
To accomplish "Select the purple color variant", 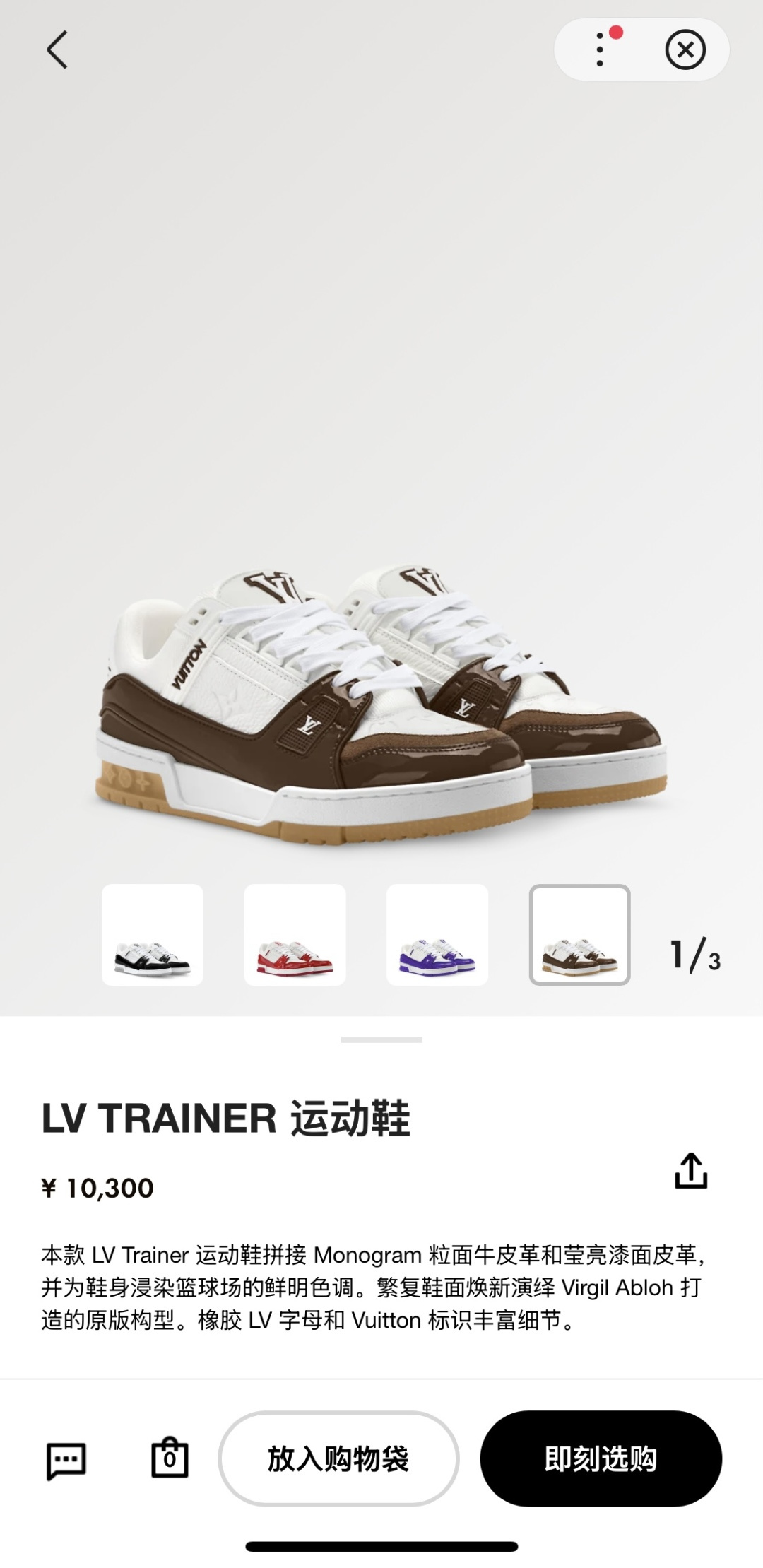I will pos(437,934).
